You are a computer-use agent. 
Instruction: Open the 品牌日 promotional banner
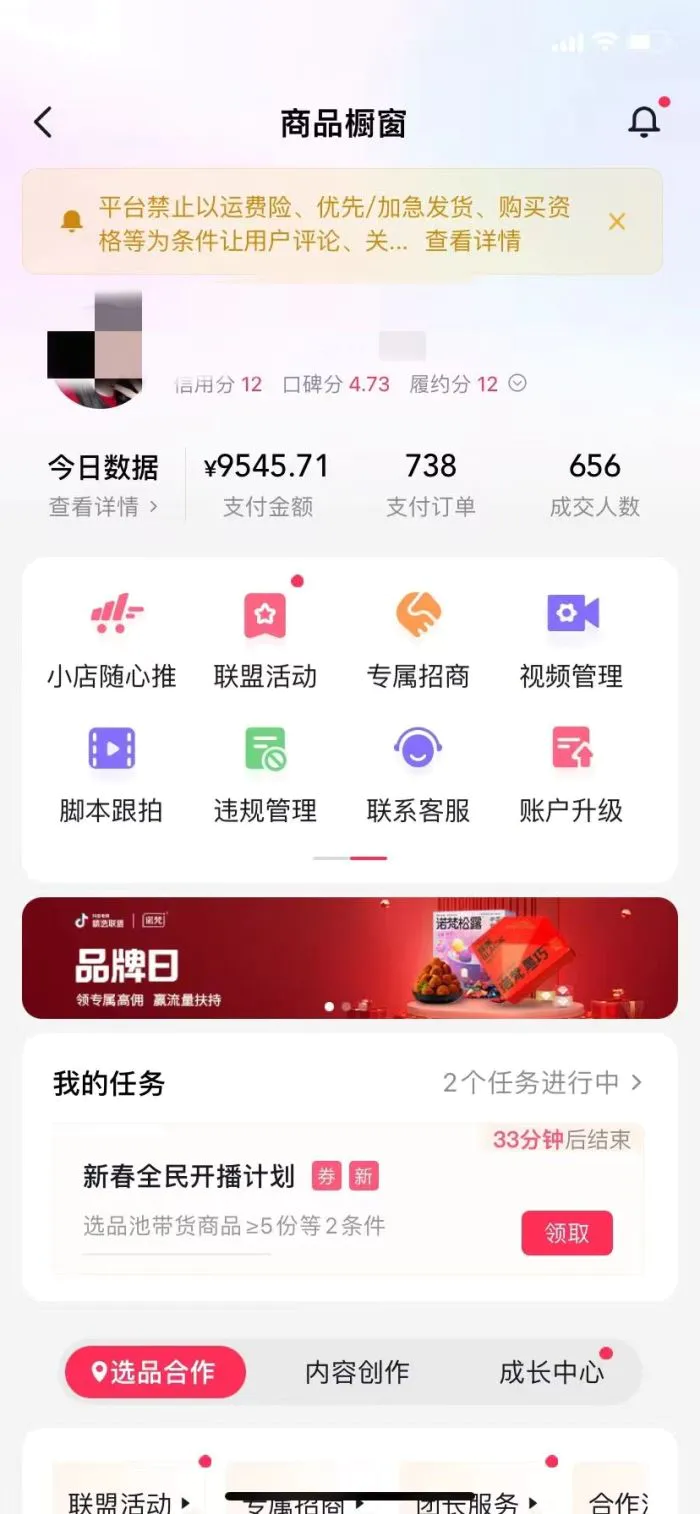(350, 957)
